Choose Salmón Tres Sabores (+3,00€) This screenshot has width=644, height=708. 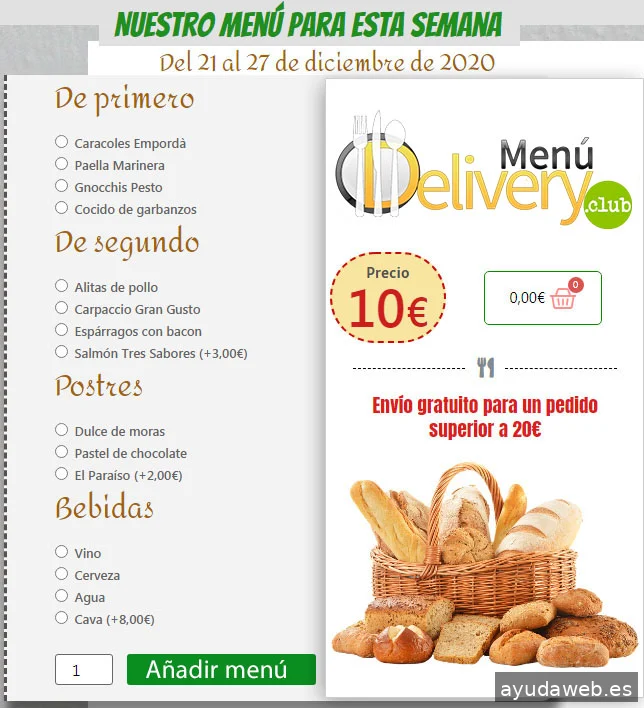point(62,352)
